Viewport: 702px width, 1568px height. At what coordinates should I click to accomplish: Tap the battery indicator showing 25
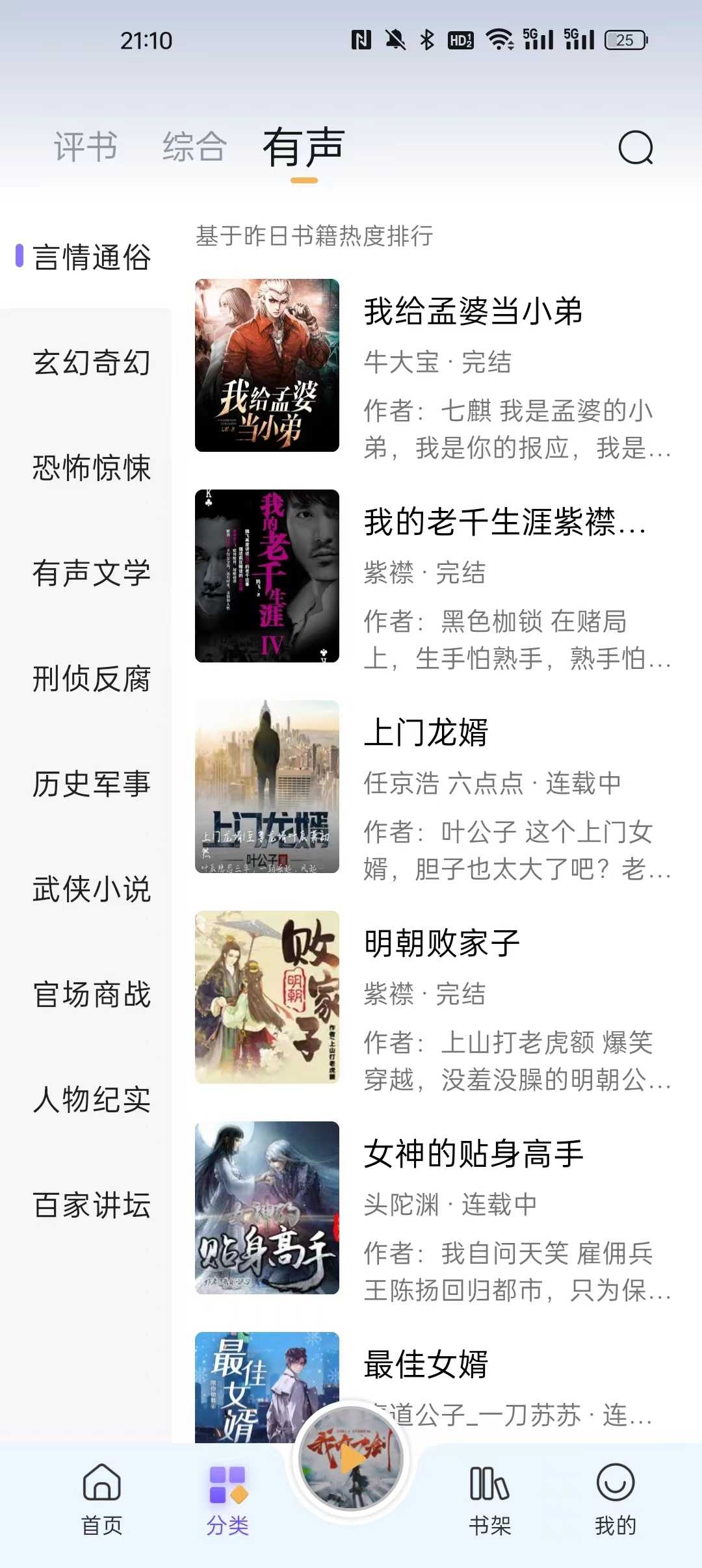pos(625,40)
